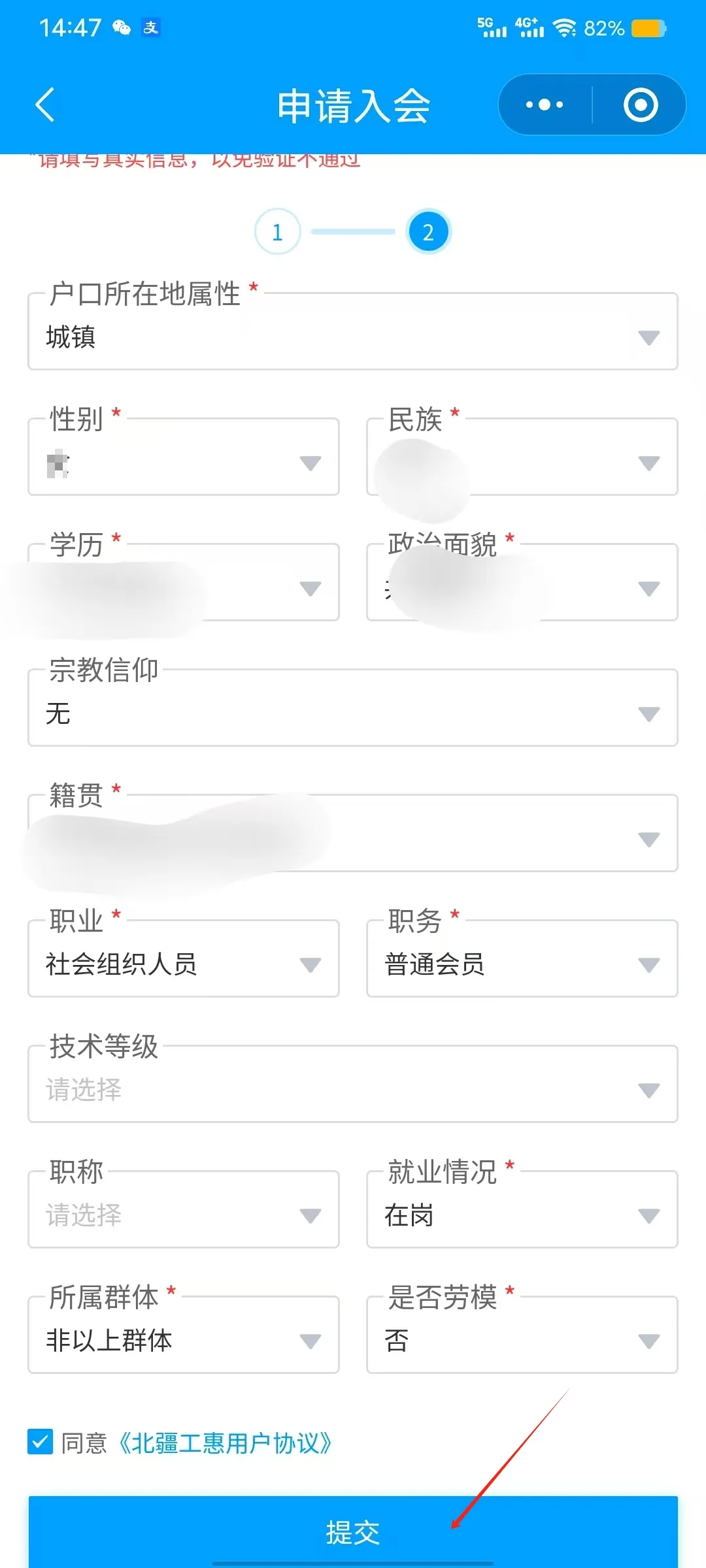Image resolution: width=706 pixels, height=1568 pixels.
Task: Open the mini program more options menu
Action: [x=544, y=105]
